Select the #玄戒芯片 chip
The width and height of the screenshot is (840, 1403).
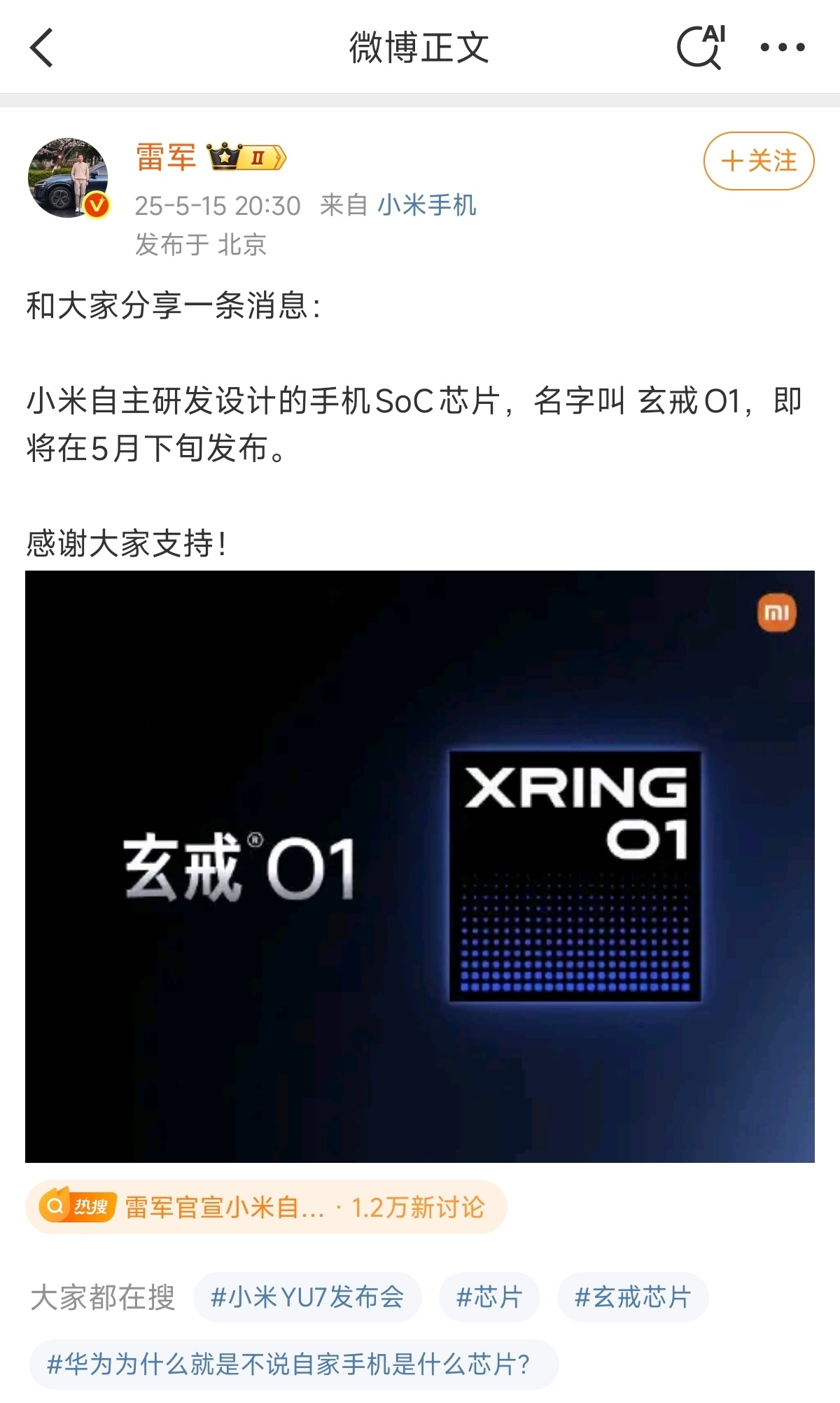[632, 1297]
